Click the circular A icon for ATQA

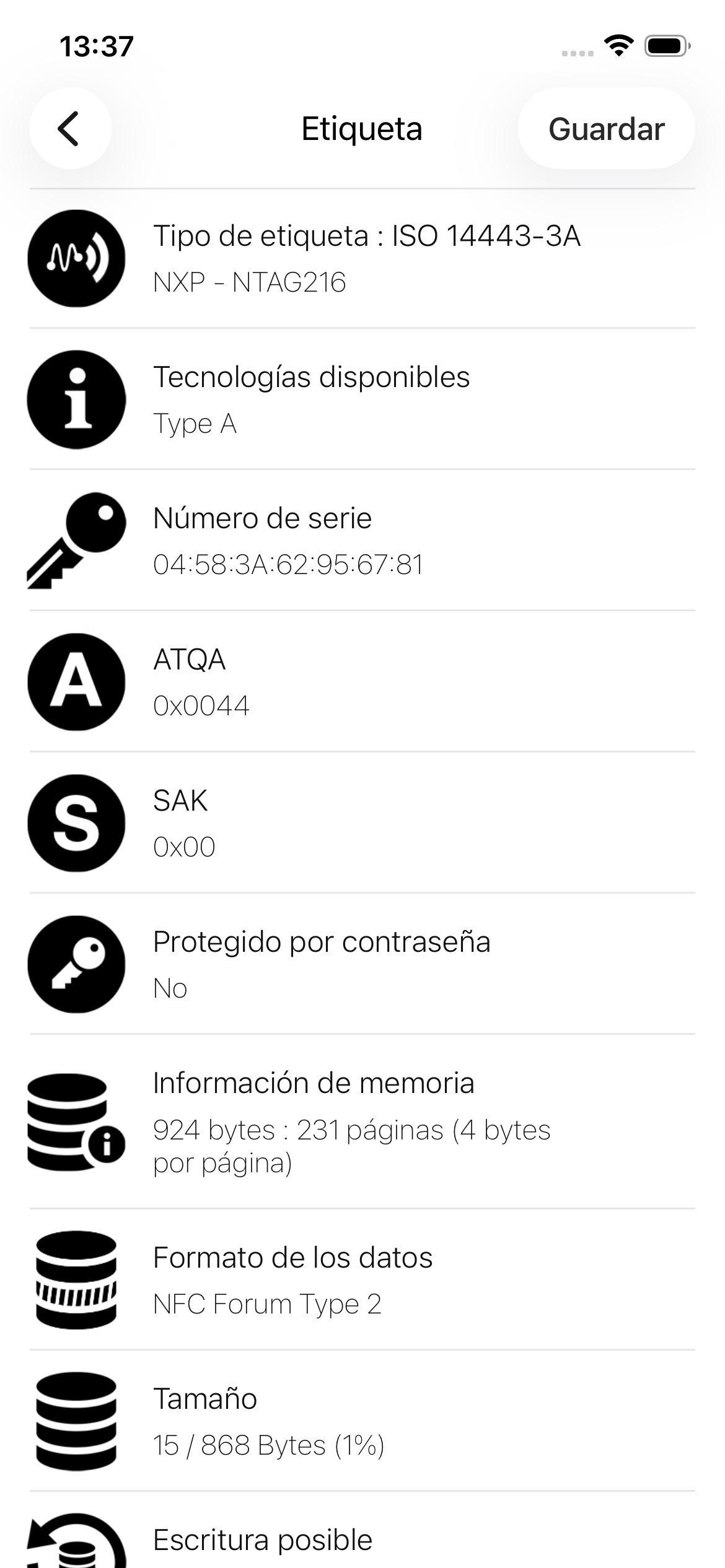(76, 681)
